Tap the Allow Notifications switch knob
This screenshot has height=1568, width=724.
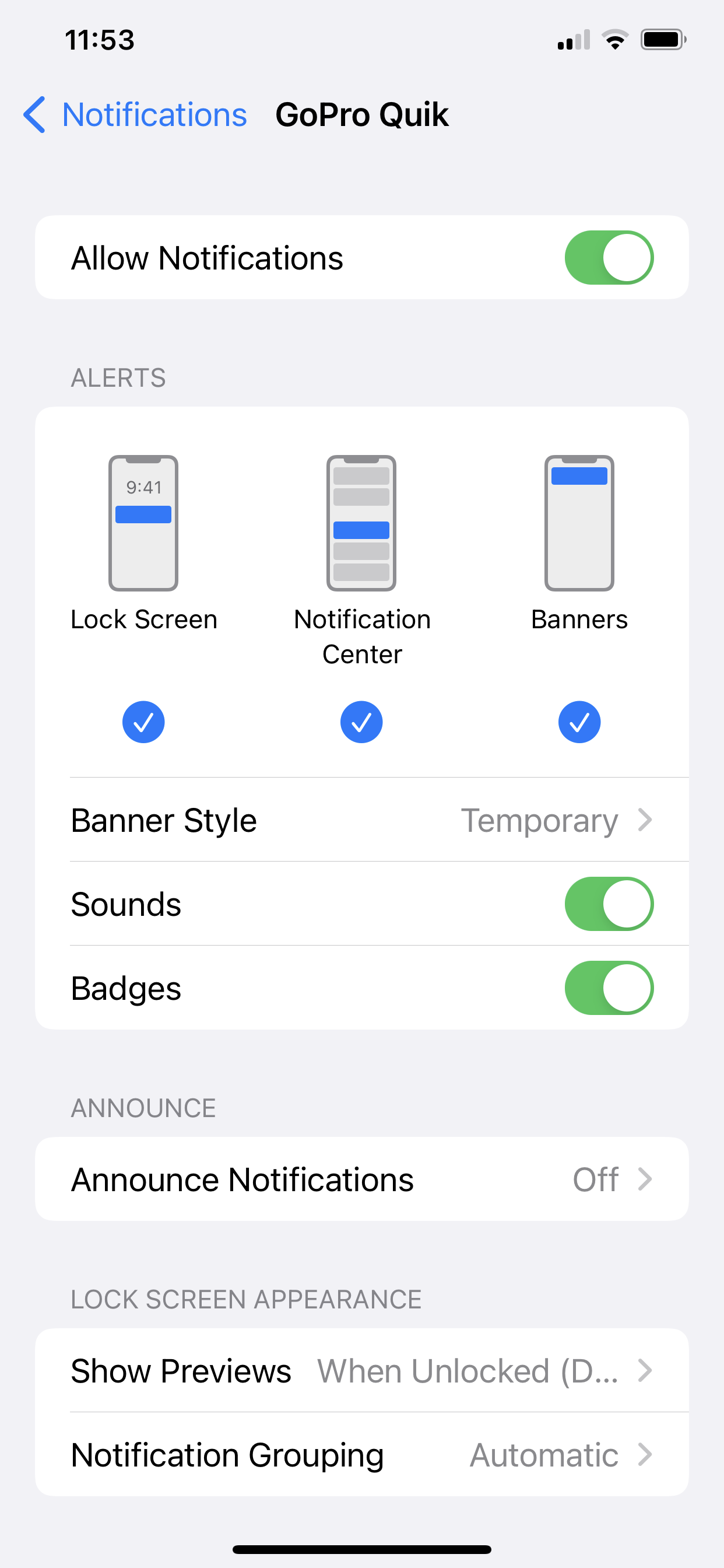click(627, 257)
